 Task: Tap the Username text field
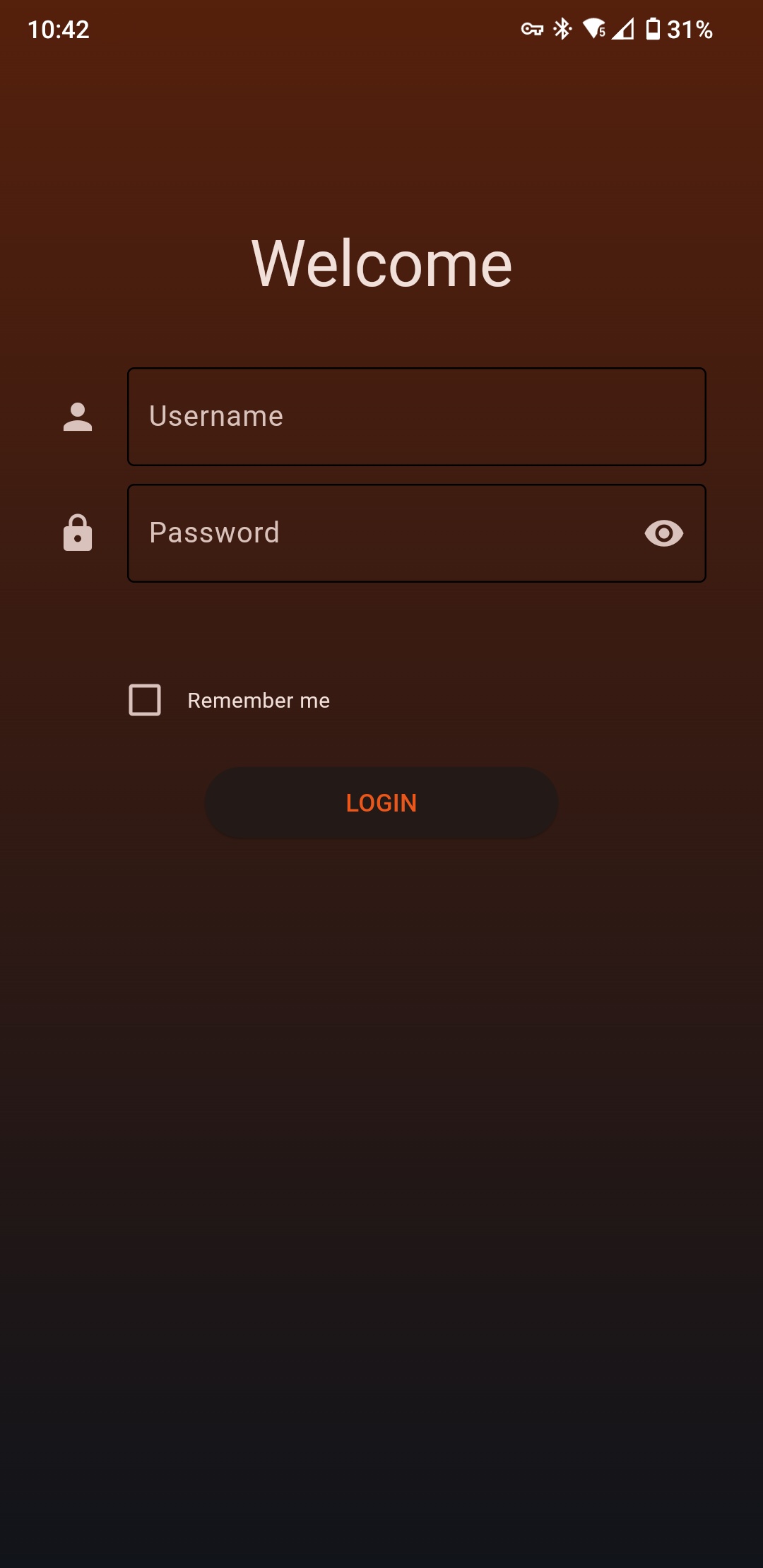(x=417, y=417)
